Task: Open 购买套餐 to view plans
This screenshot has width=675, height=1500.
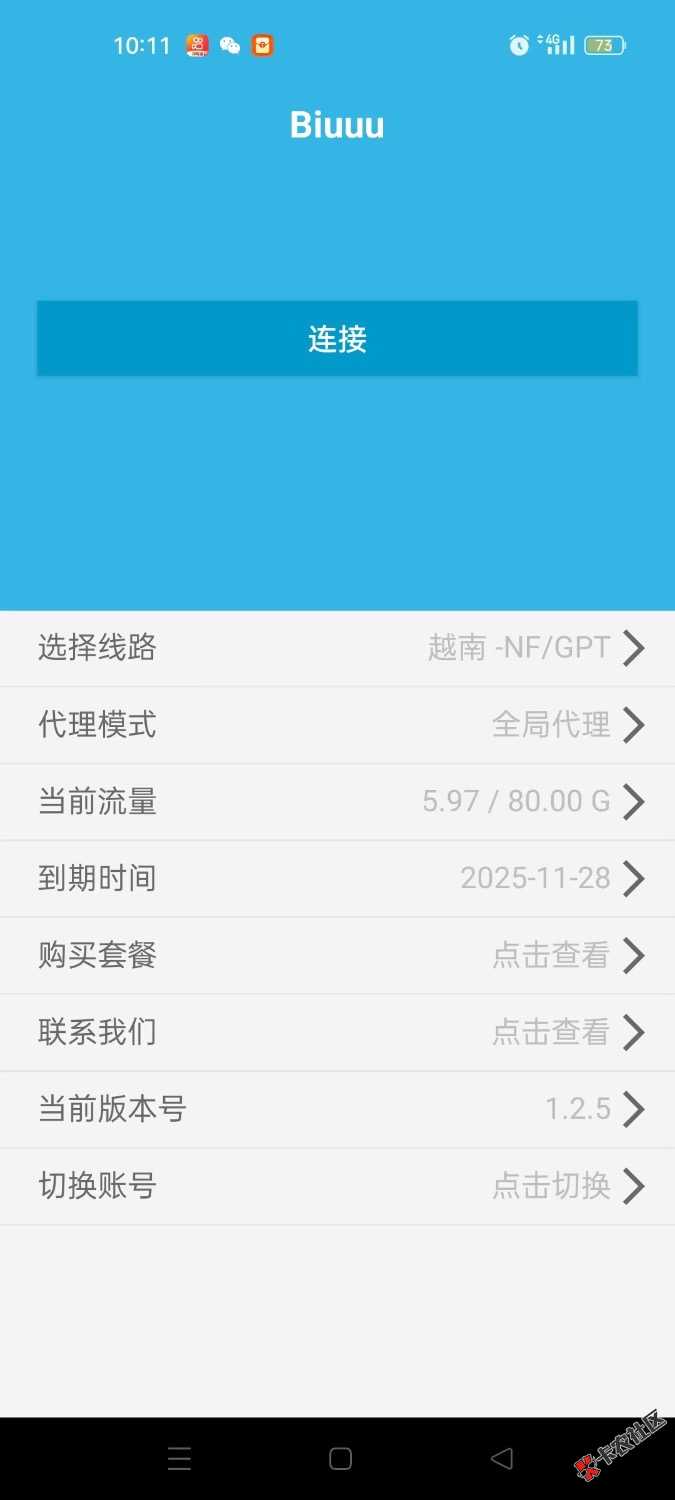Action: (337, 956)
